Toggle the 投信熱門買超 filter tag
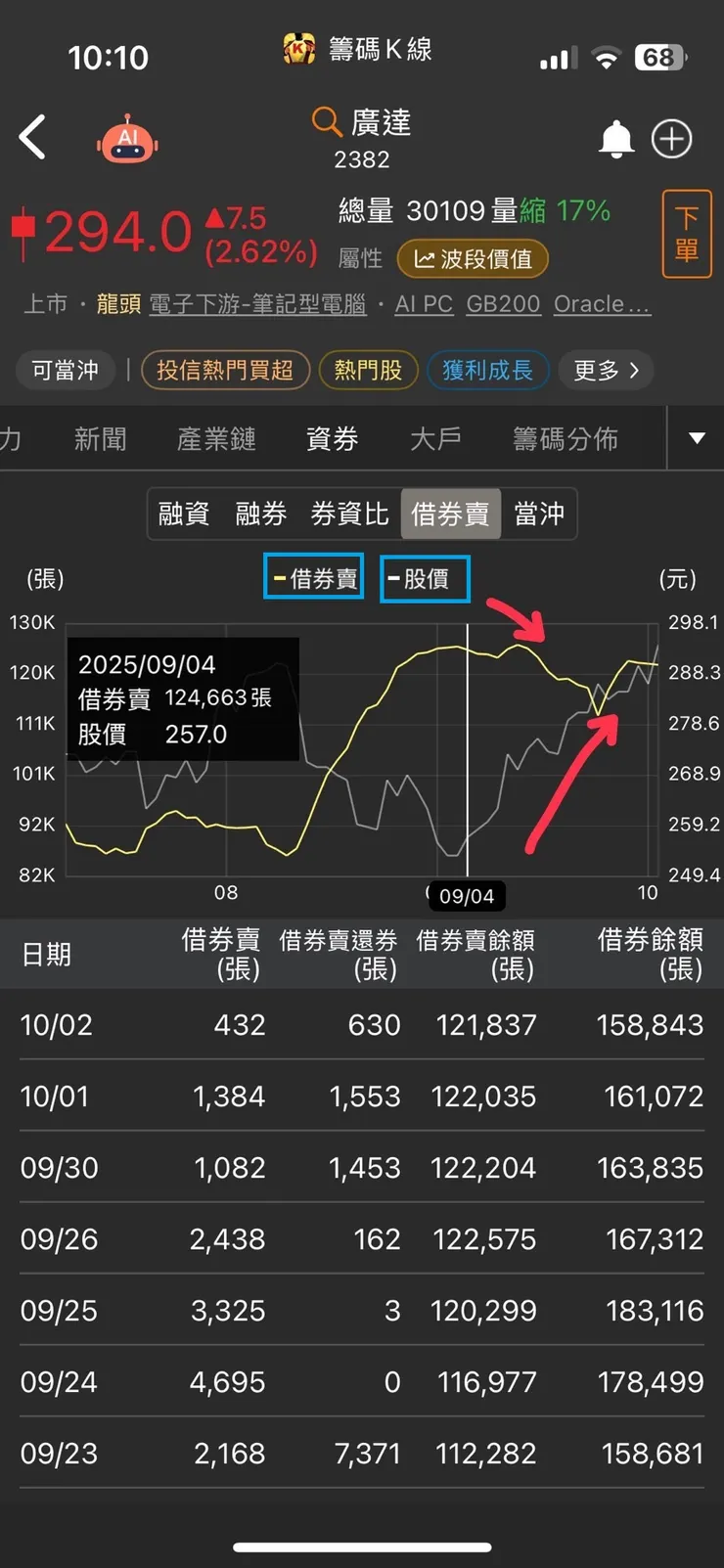 tap(226, 370)
